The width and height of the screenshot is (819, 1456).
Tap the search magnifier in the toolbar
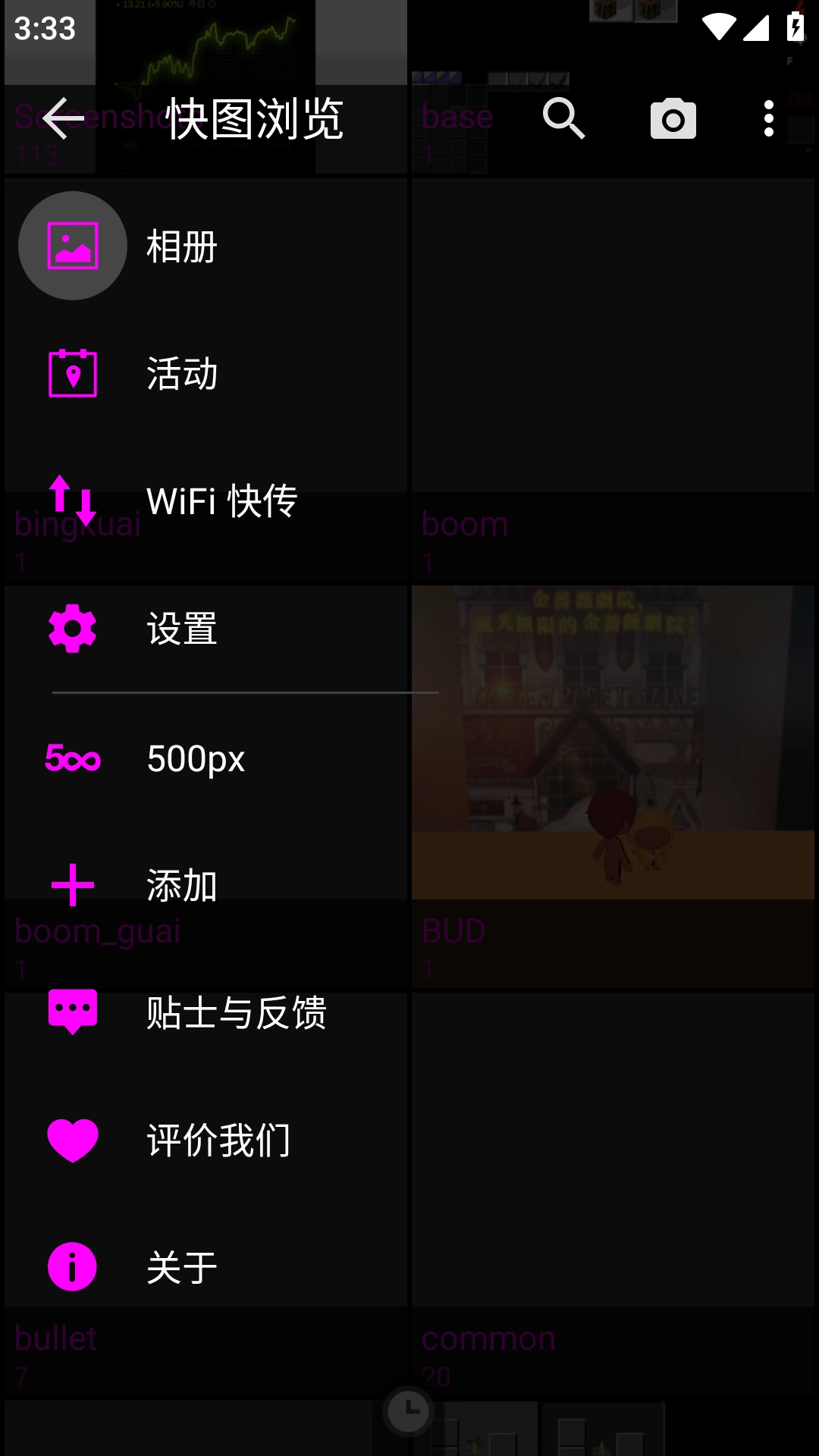(565, 118)
